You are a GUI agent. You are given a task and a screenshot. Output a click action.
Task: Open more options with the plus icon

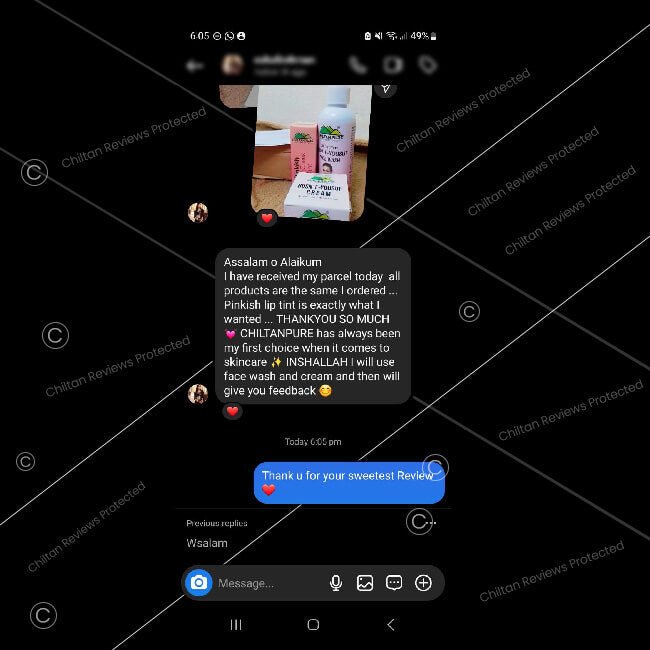pyautogui.click(x=423, y=583)
